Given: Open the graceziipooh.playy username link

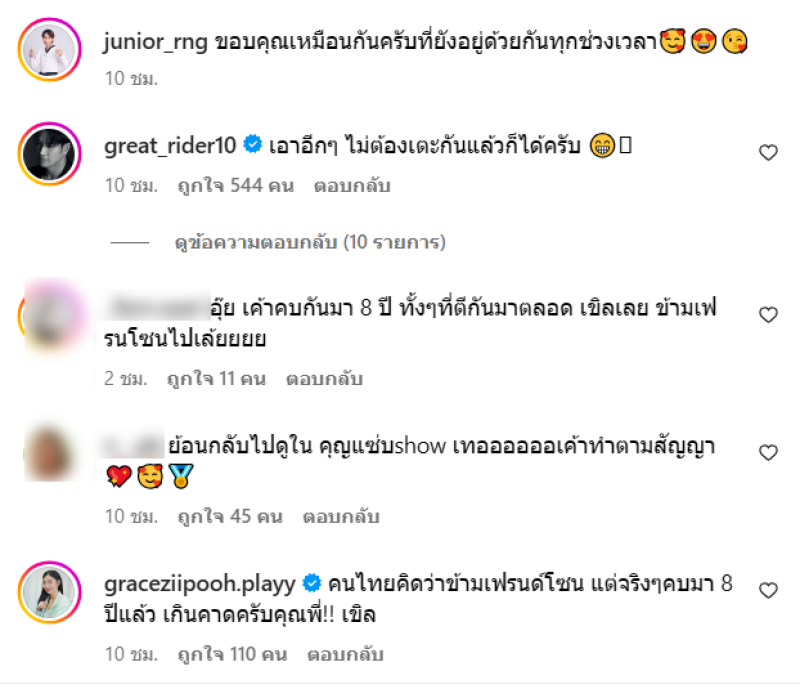Looking at the screenshot, I should 200,583.
